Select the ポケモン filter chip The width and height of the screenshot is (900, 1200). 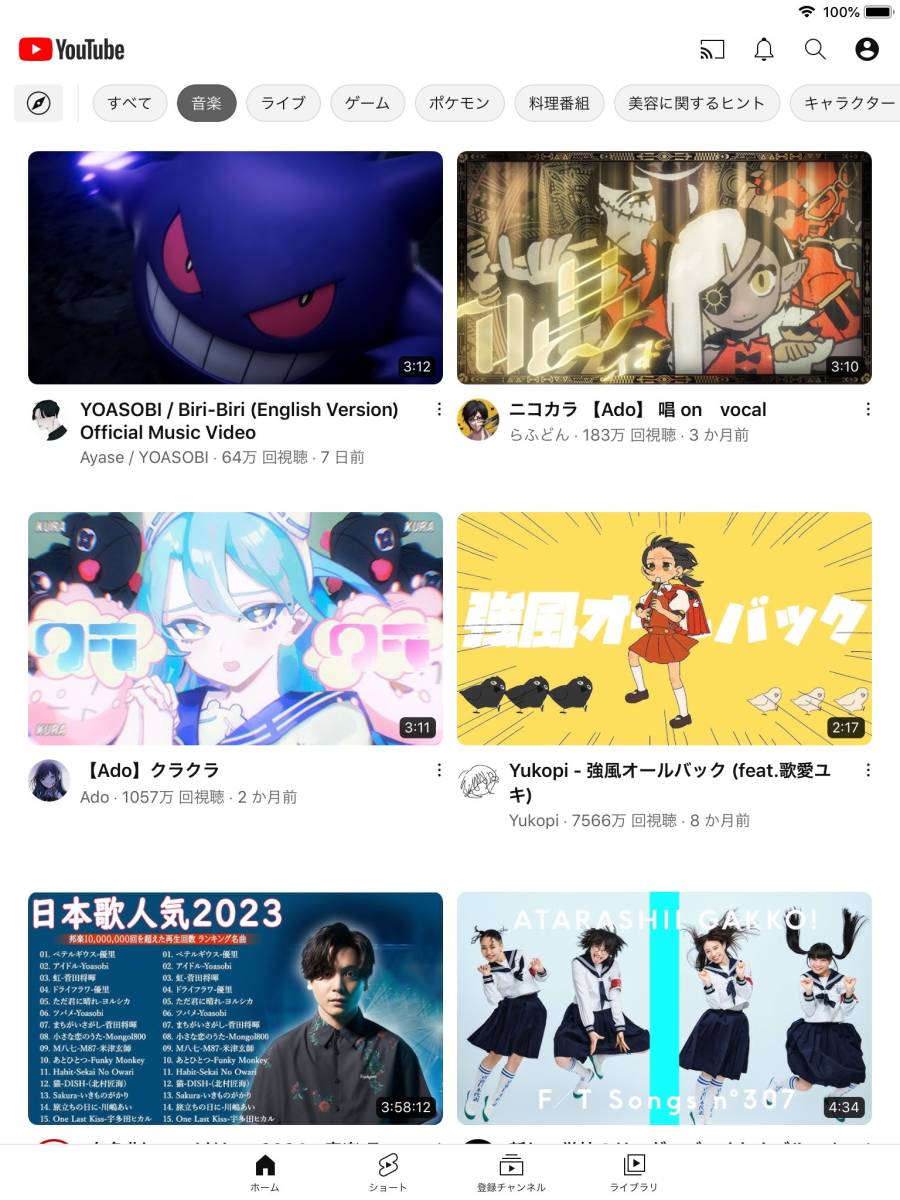(x=459, y=103)
